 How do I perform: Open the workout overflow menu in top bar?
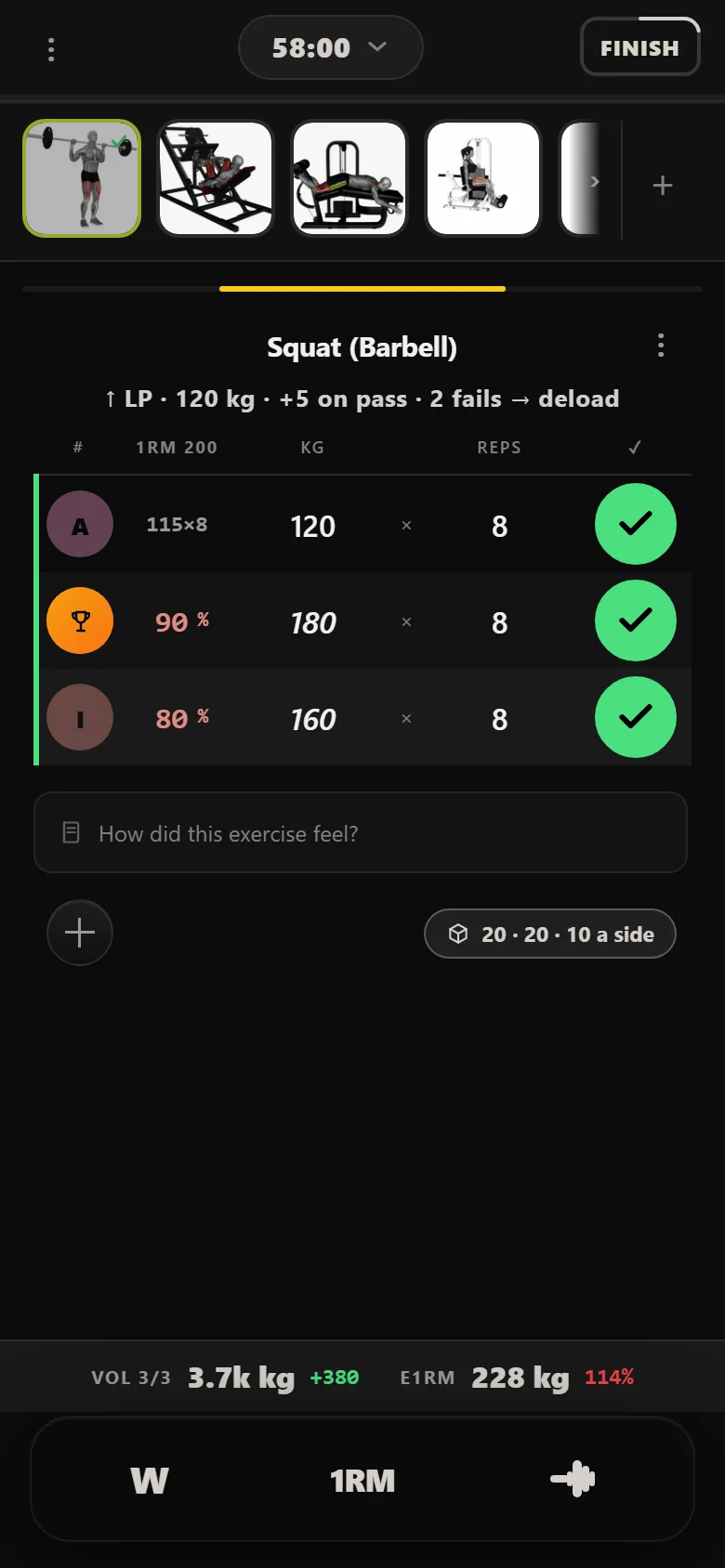[51, 49]
